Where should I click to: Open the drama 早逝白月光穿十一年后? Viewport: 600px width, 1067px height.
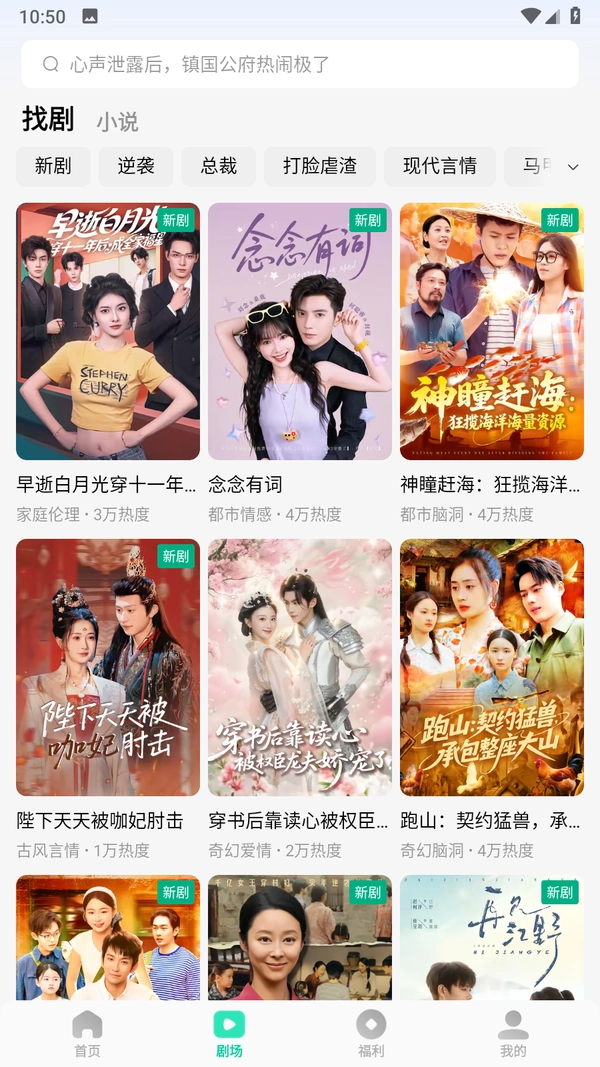click(x=108, y=332)
